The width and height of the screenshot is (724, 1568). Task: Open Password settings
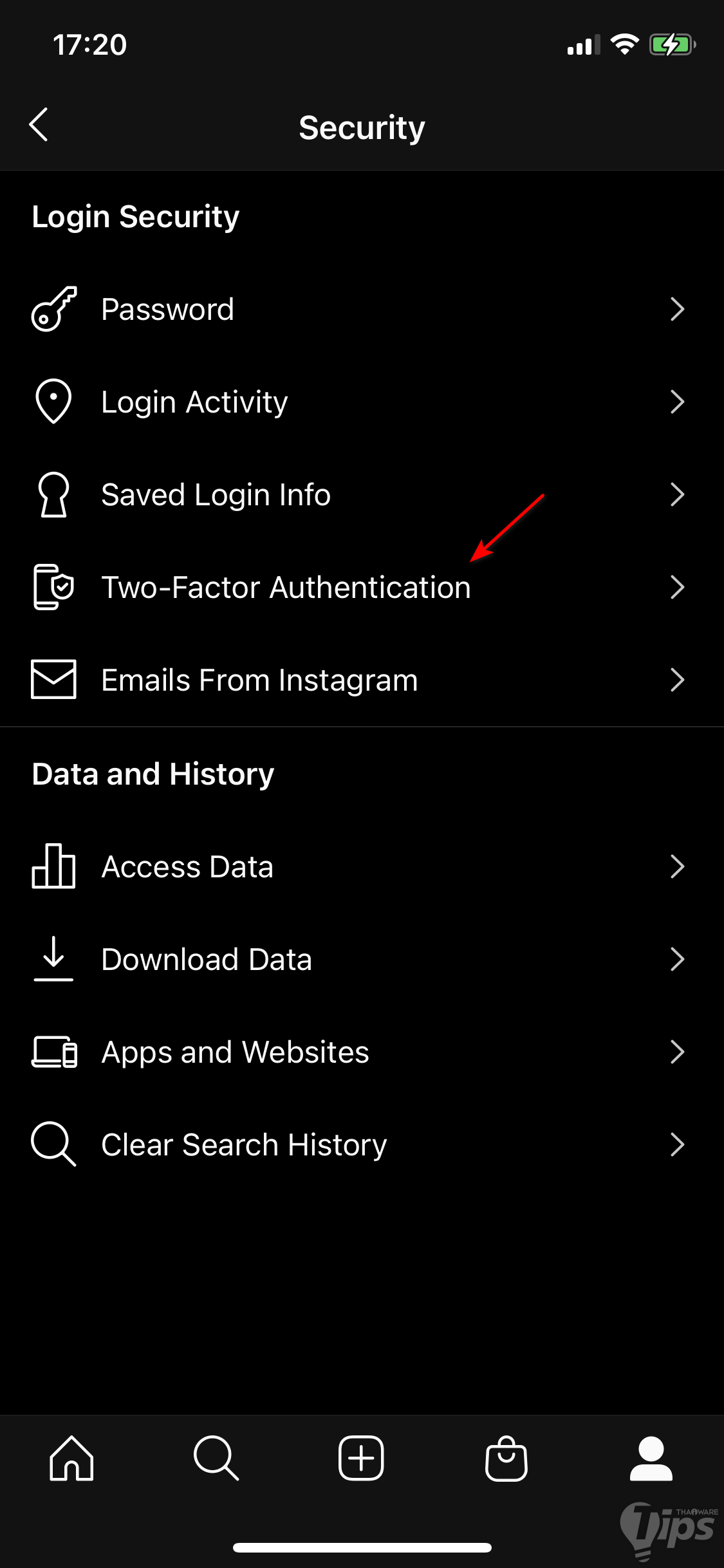point(167,310)
